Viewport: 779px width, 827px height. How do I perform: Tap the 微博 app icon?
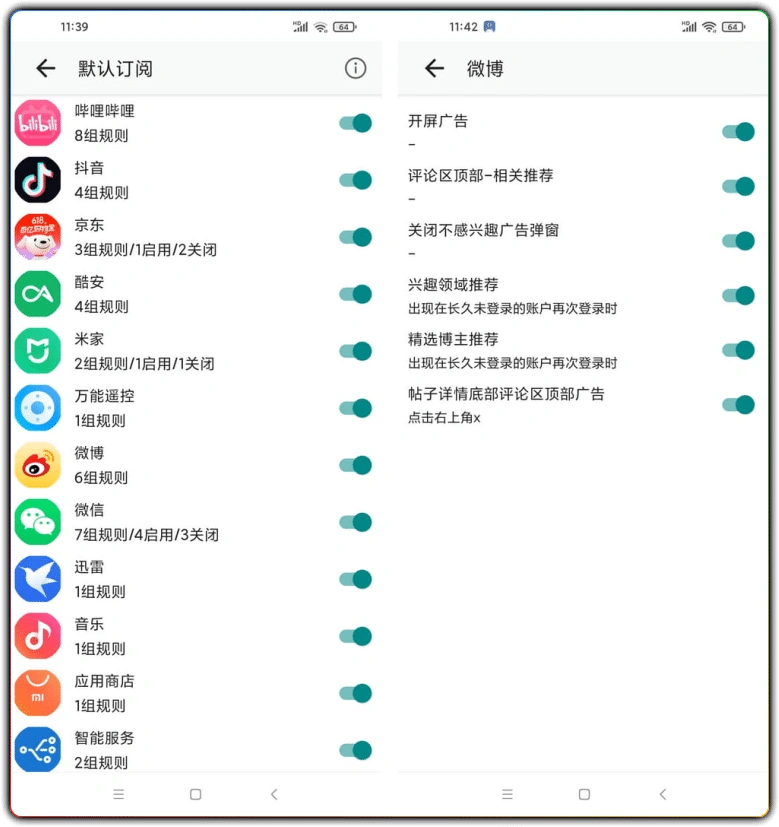[x=37, y=464]
